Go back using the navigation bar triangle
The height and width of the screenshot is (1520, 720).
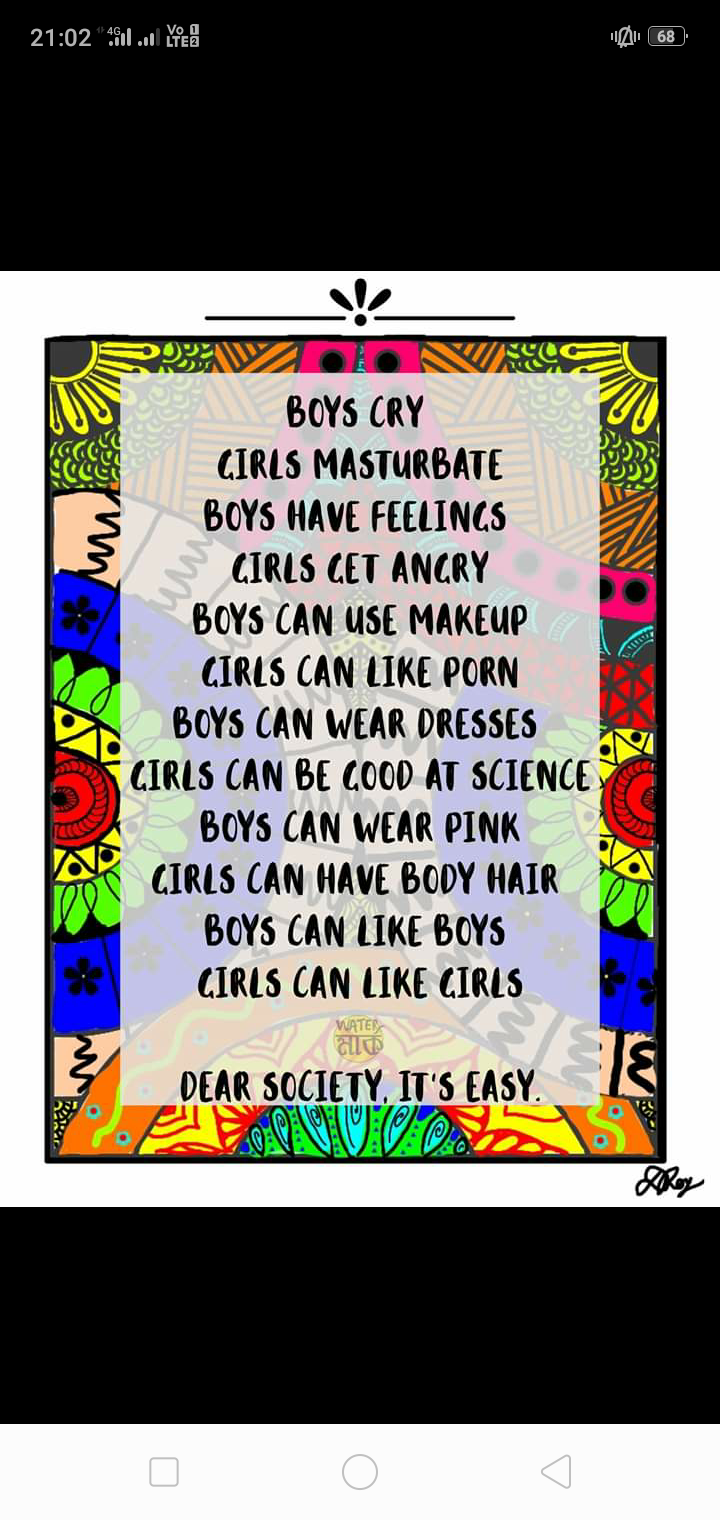(x=556, y=1472)
